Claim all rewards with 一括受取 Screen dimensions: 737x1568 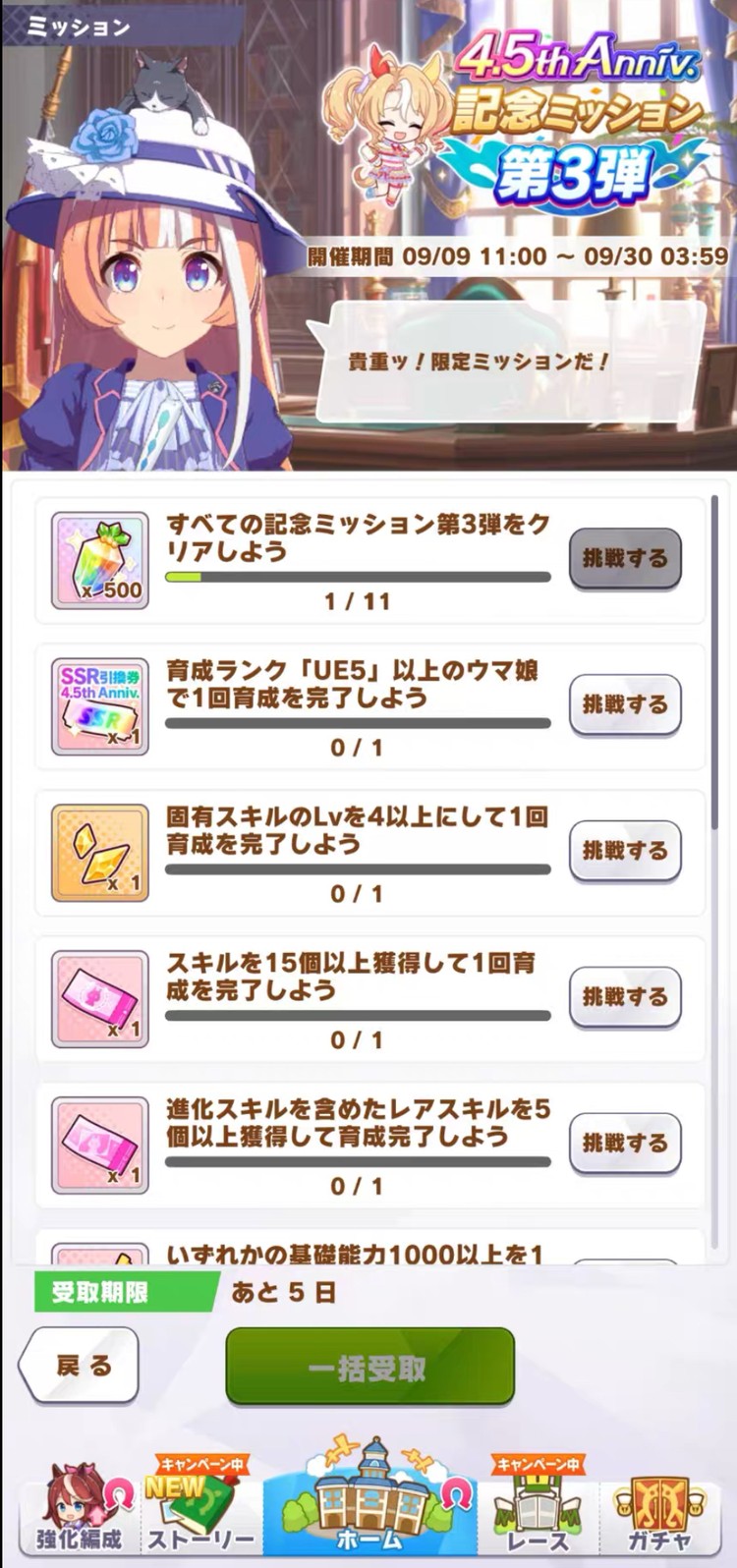click(369, 1367)
